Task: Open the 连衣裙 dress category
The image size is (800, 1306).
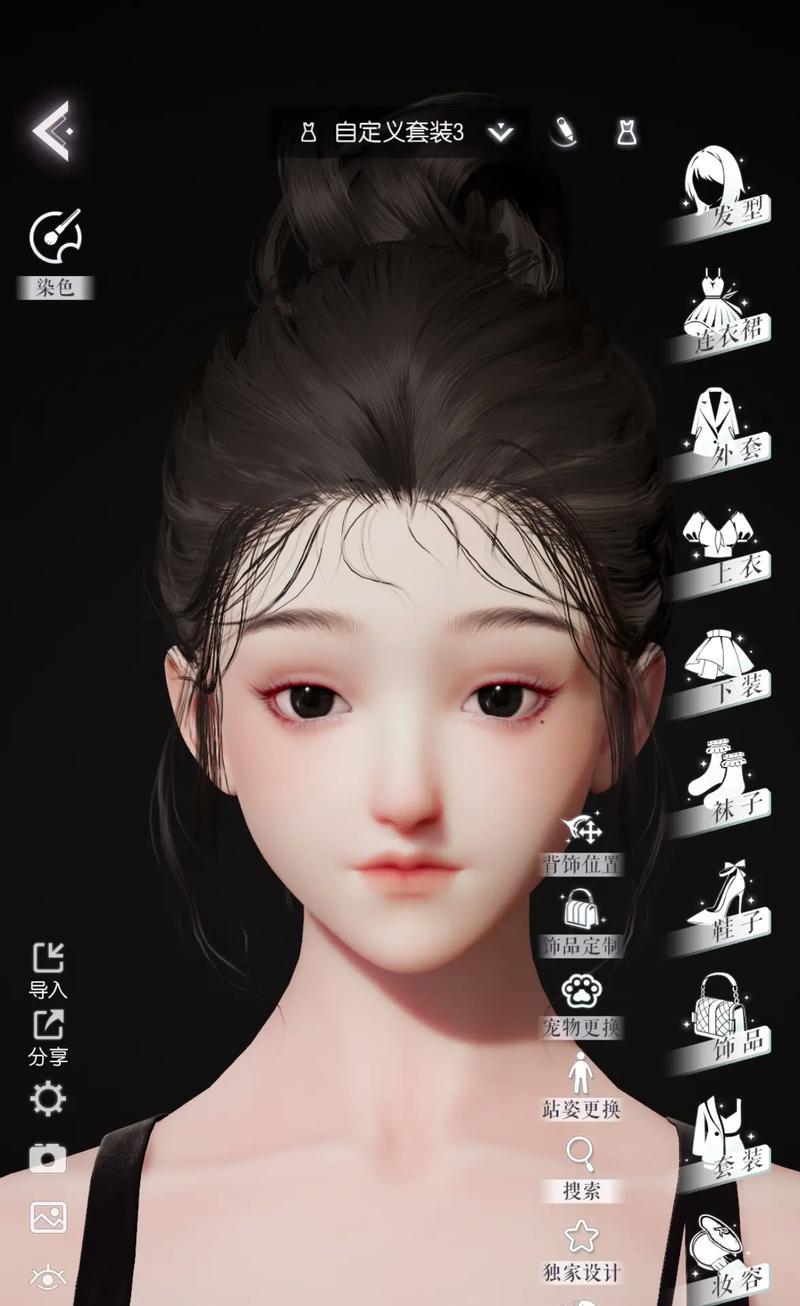Action: 722,312
